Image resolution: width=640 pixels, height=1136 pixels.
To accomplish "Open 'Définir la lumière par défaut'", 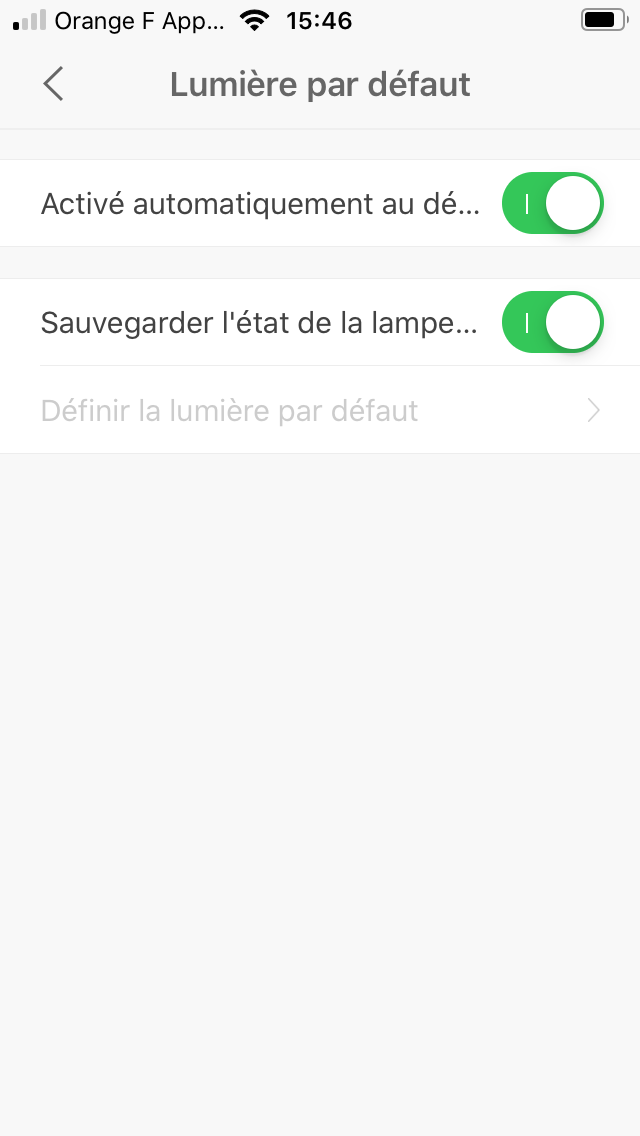I will (x=320, y=411).
